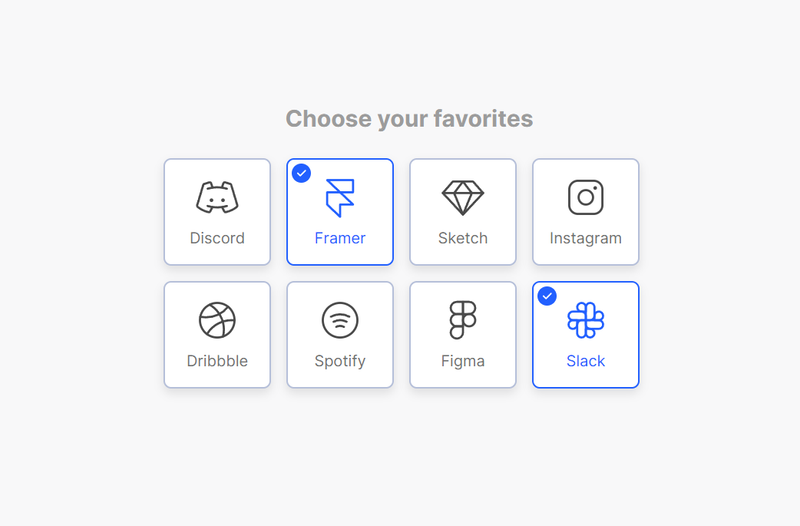This screenshot has height=526, width=800.
Task: Deselect the Framer favorite
Action: [340, 212]
